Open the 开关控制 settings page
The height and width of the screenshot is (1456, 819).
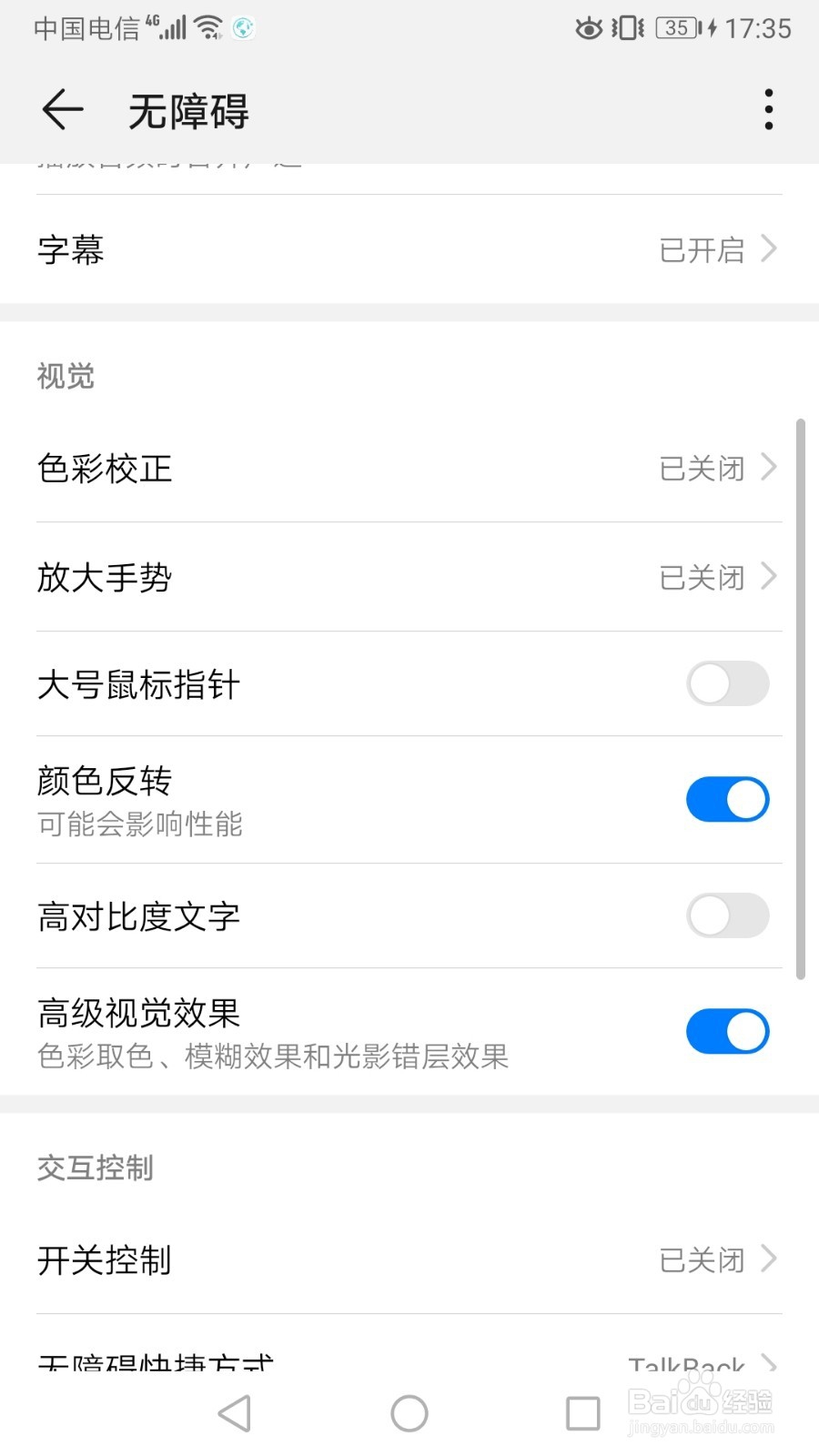pos(769,1259)
